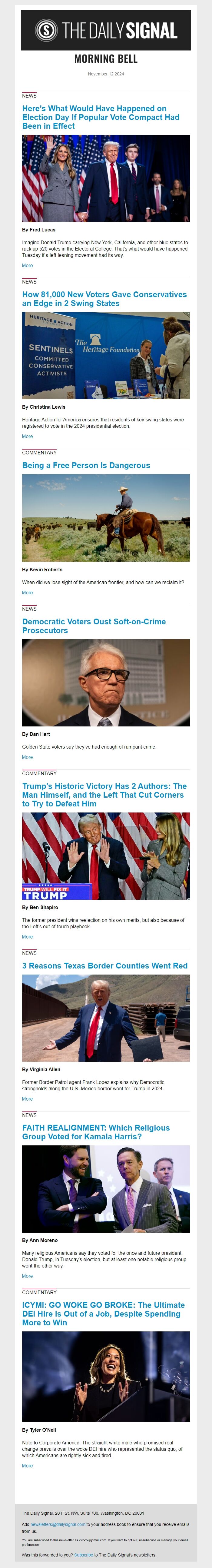Tap the Subscribe link in the footer
The height and width of the screenshot is (1568, 212).
click(84, 1555)
